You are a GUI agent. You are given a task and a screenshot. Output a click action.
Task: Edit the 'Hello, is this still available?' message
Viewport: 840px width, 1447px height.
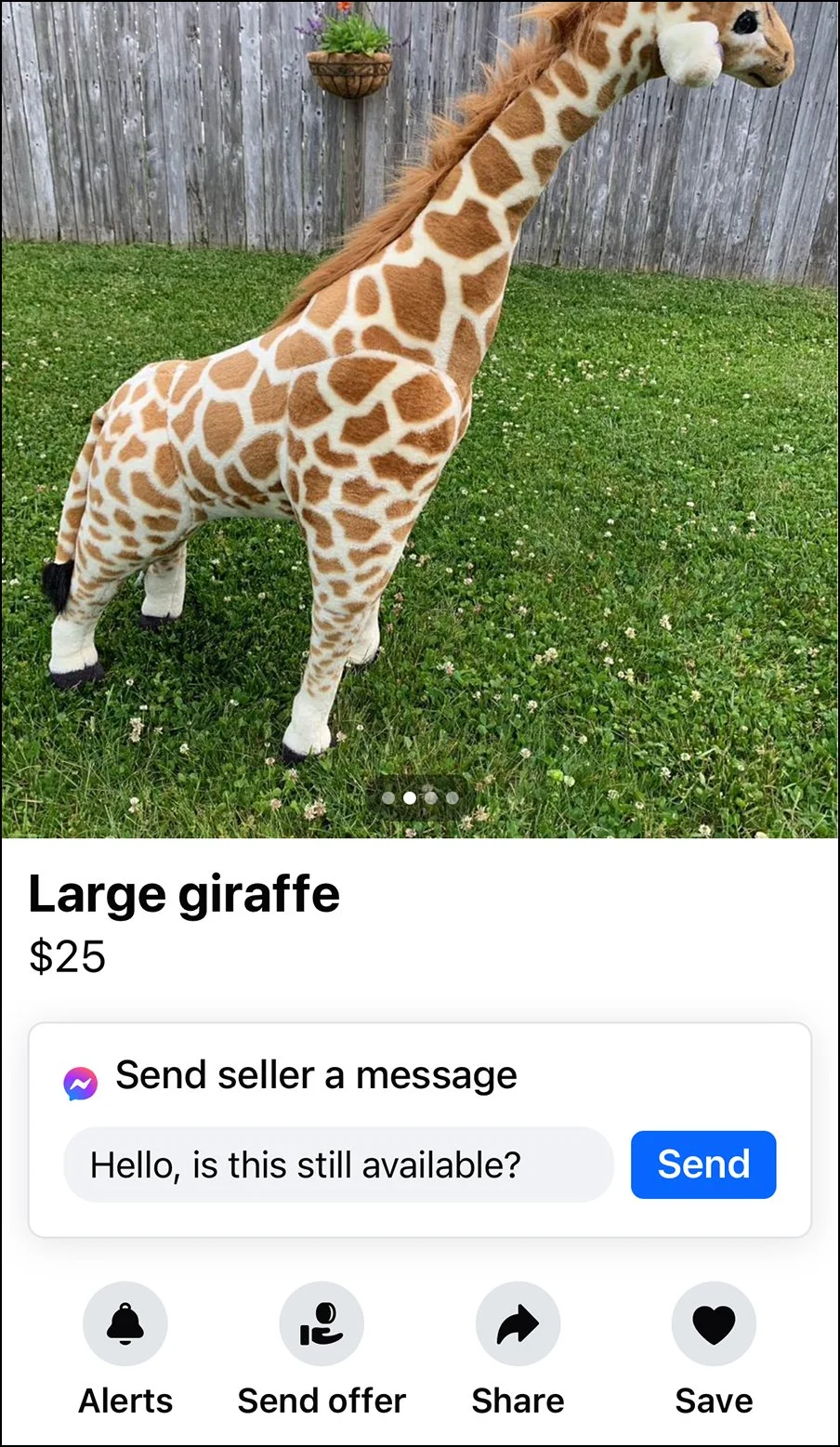[338, 1164]
